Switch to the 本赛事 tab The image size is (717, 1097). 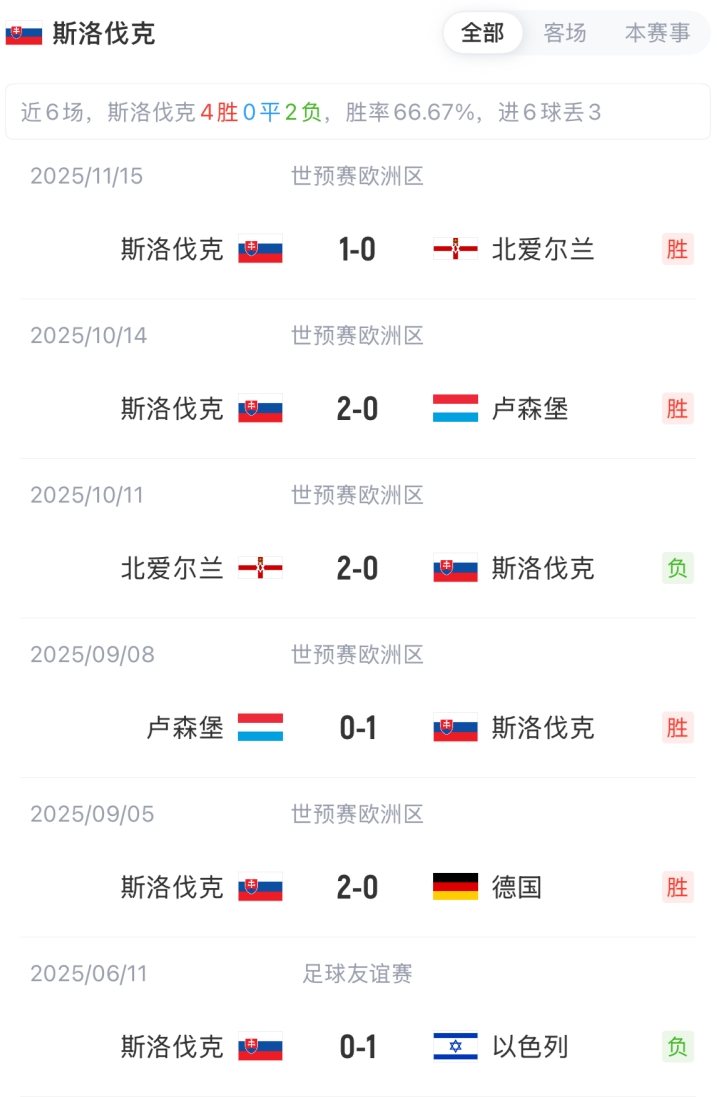[x=657, y=33]
